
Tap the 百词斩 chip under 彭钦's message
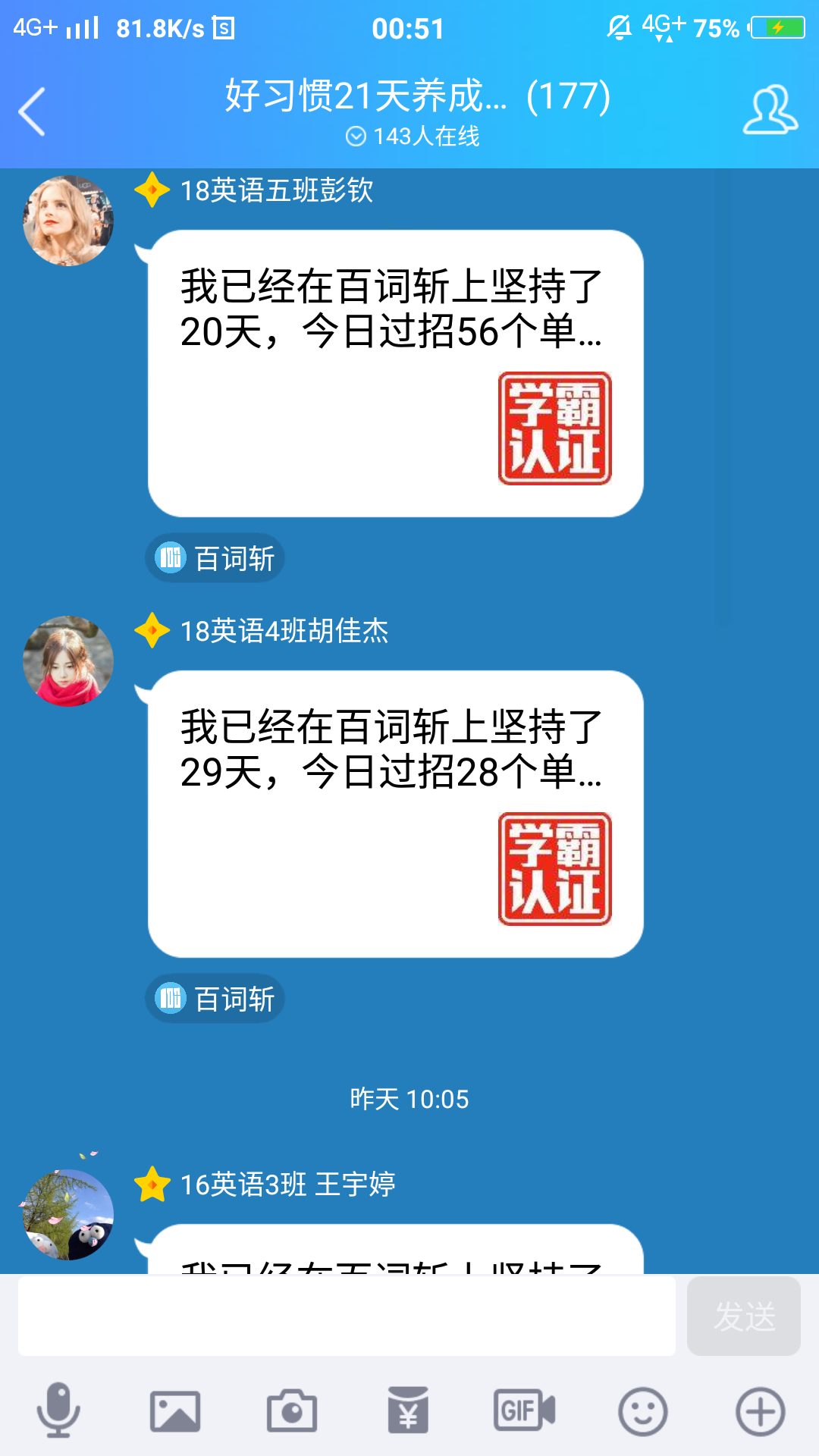(x=215, y=559)
